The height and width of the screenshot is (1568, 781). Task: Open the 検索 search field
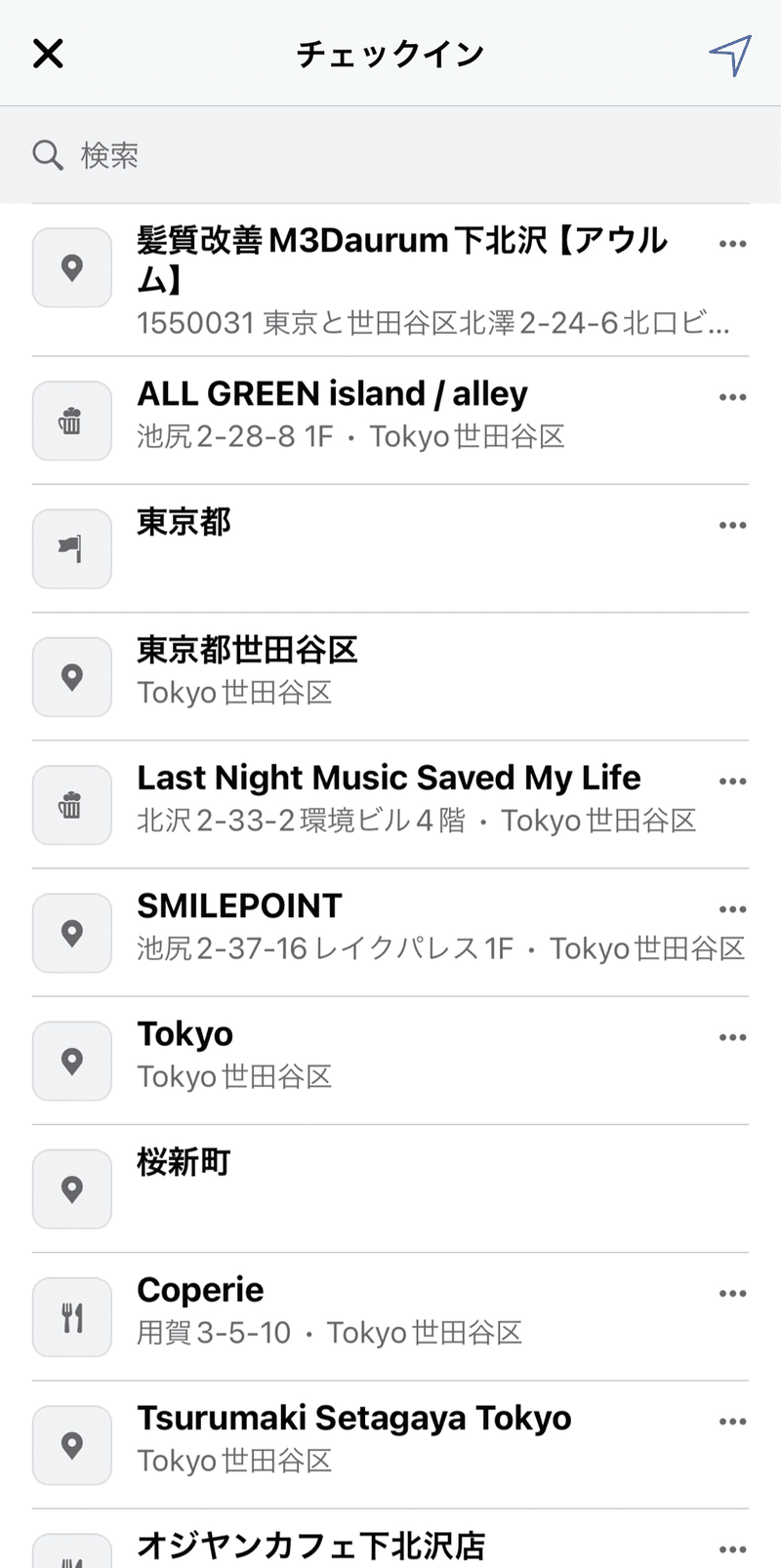click(x=390, y=154)
